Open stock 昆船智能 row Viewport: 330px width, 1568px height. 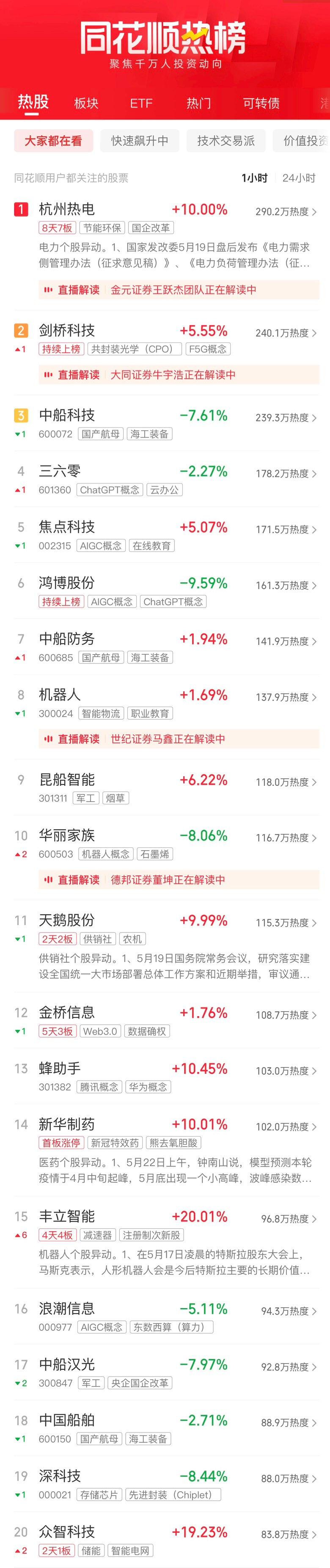(x=67, y=780)
